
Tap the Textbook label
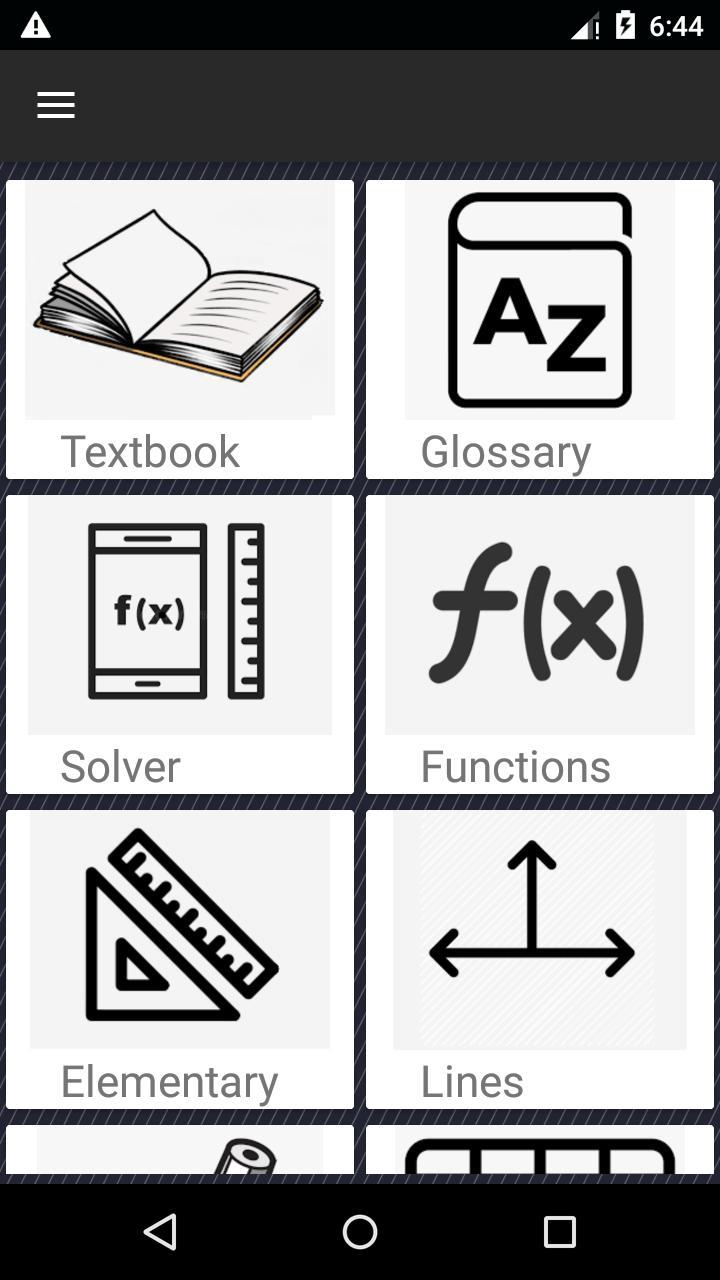pyautogui.click(x=150, y=452)
